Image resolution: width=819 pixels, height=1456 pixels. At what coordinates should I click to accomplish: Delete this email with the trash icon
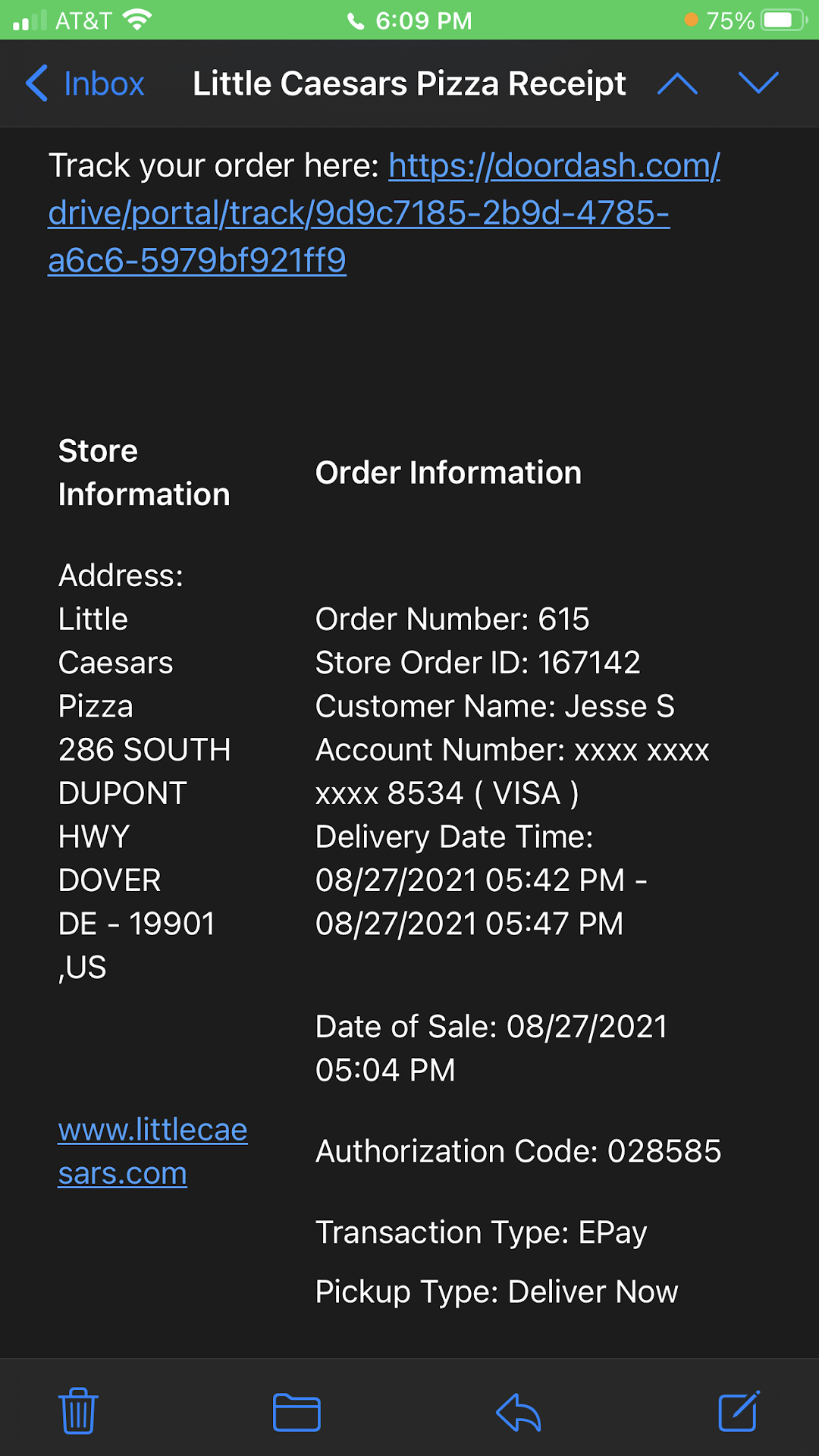click(78, 1411)
